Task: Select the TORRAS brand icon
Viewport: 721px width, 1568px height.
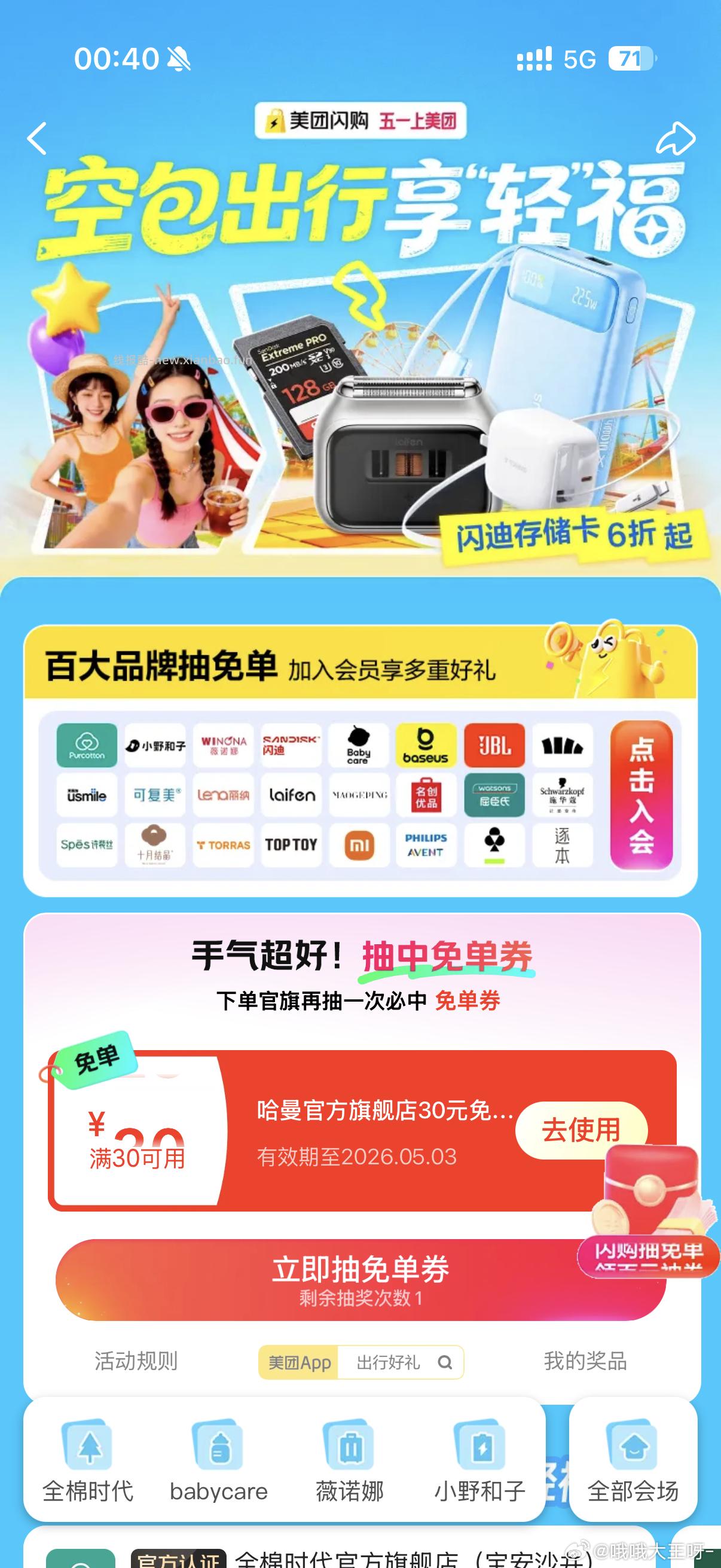Action: click(x=222, y=845)
